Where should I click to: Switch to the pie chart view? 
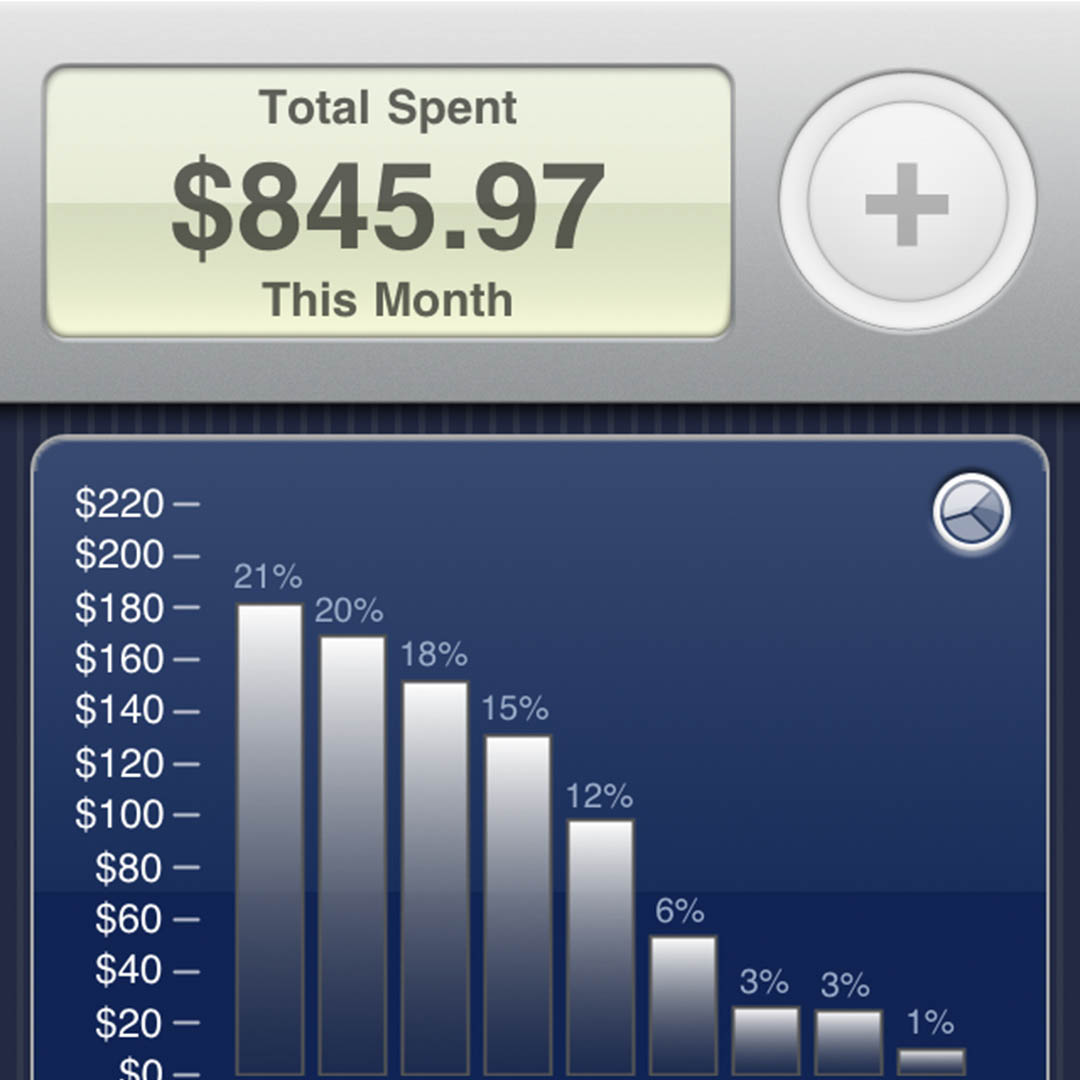[x=971, y=512]
